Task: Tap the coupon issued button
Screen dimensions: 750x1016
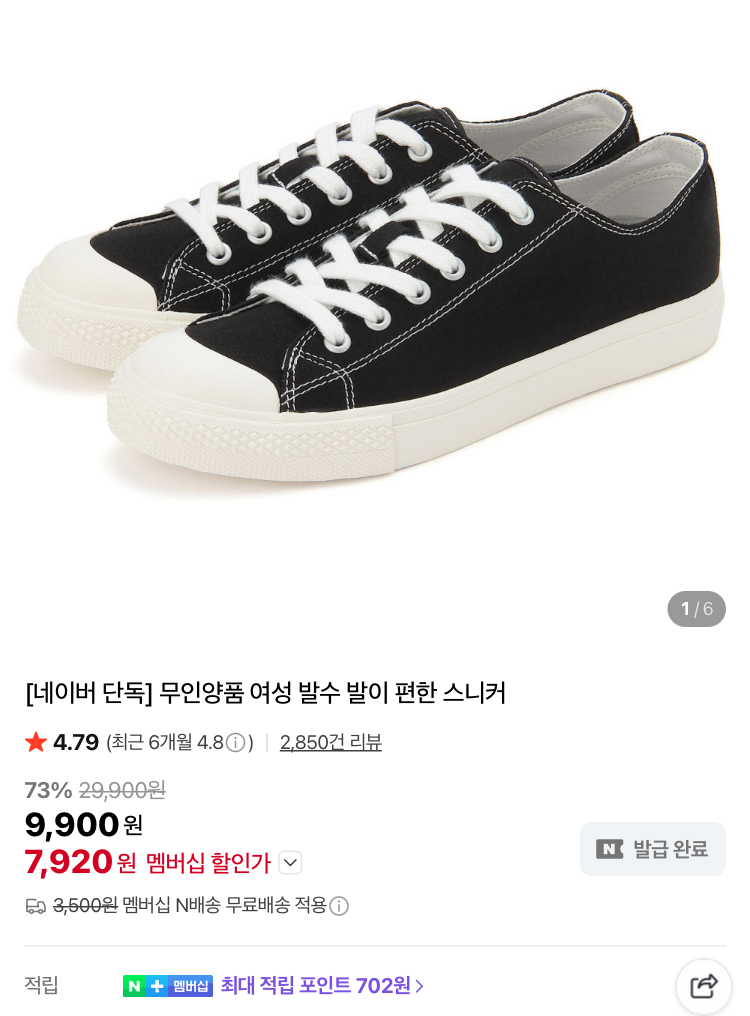Action: coord(652,849)
